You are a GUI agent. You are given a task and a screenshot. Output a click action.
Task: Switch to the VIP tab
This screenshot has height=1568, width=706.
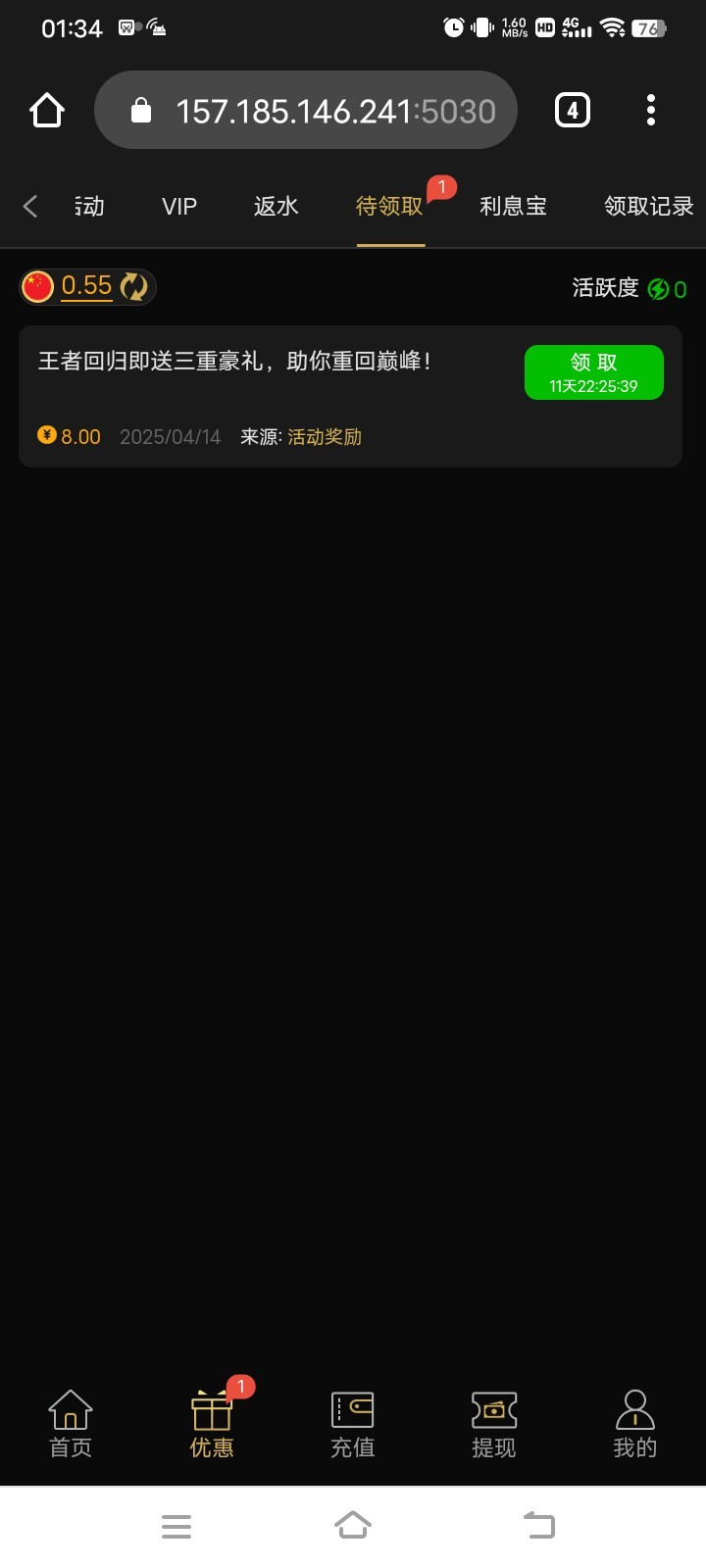[x=179, y=206]
